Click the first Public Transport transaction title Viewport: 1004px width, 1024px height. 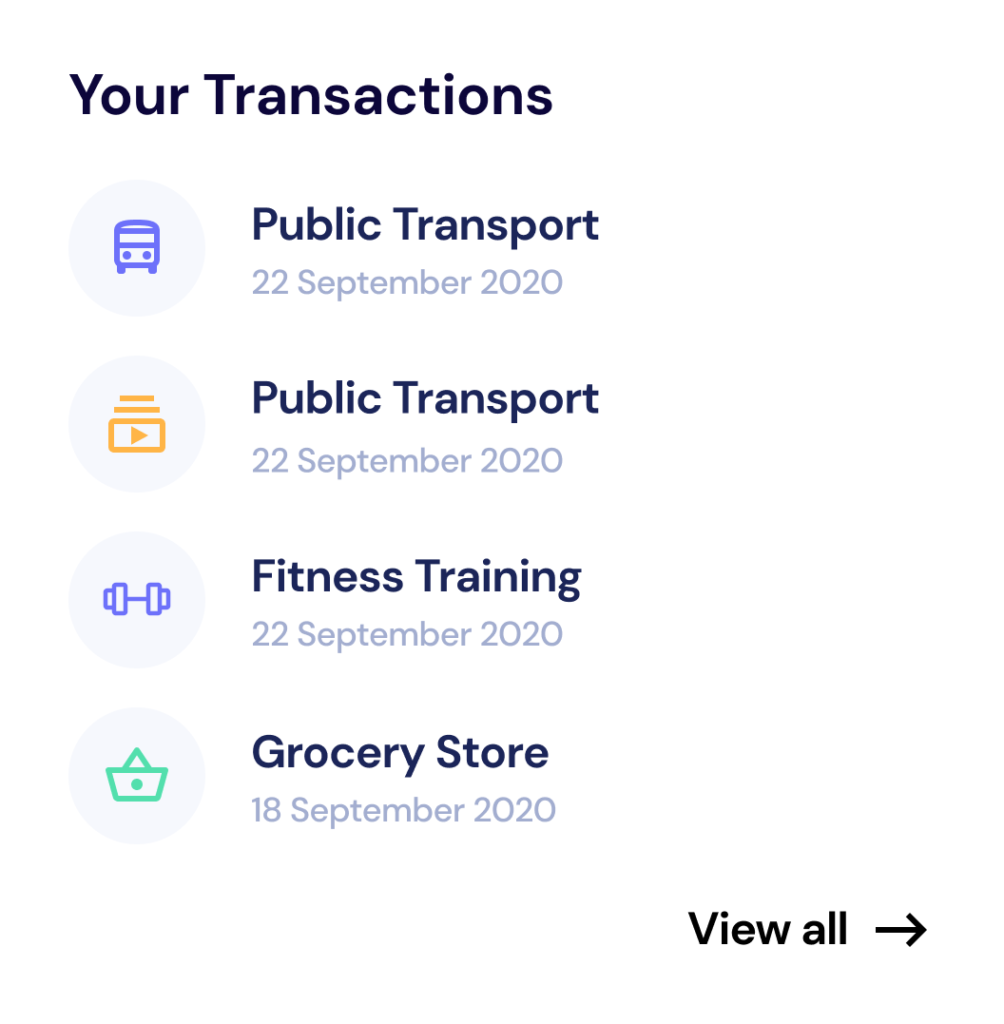[x=425, y=225]
